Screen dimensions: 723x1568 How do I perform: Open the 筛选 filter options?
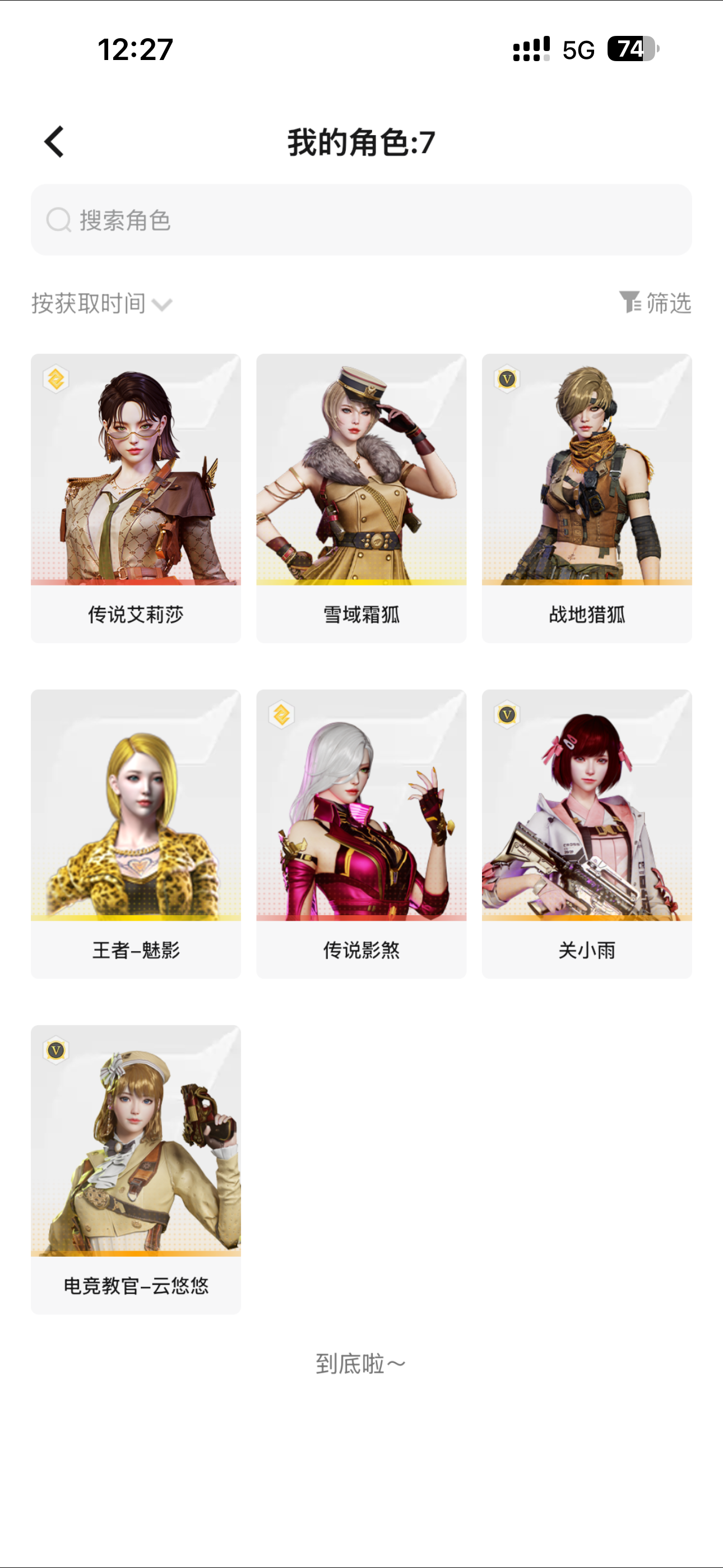pos(655,302)
